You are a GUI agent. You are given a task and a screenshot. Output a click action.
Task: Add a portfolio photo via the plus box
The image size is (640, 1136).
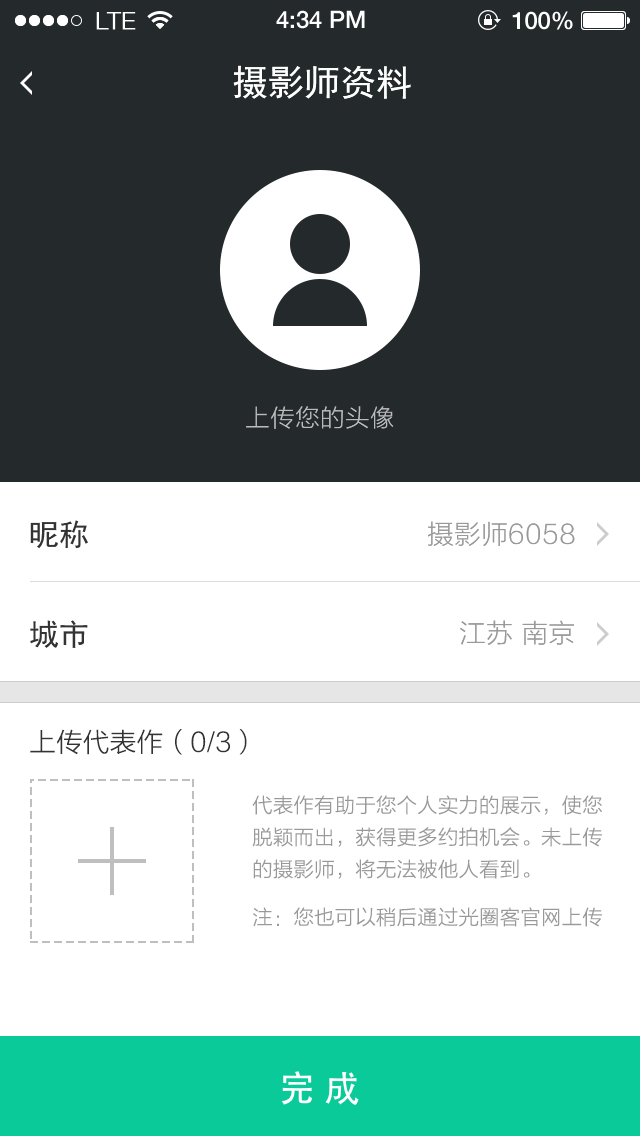pos(112,861)
